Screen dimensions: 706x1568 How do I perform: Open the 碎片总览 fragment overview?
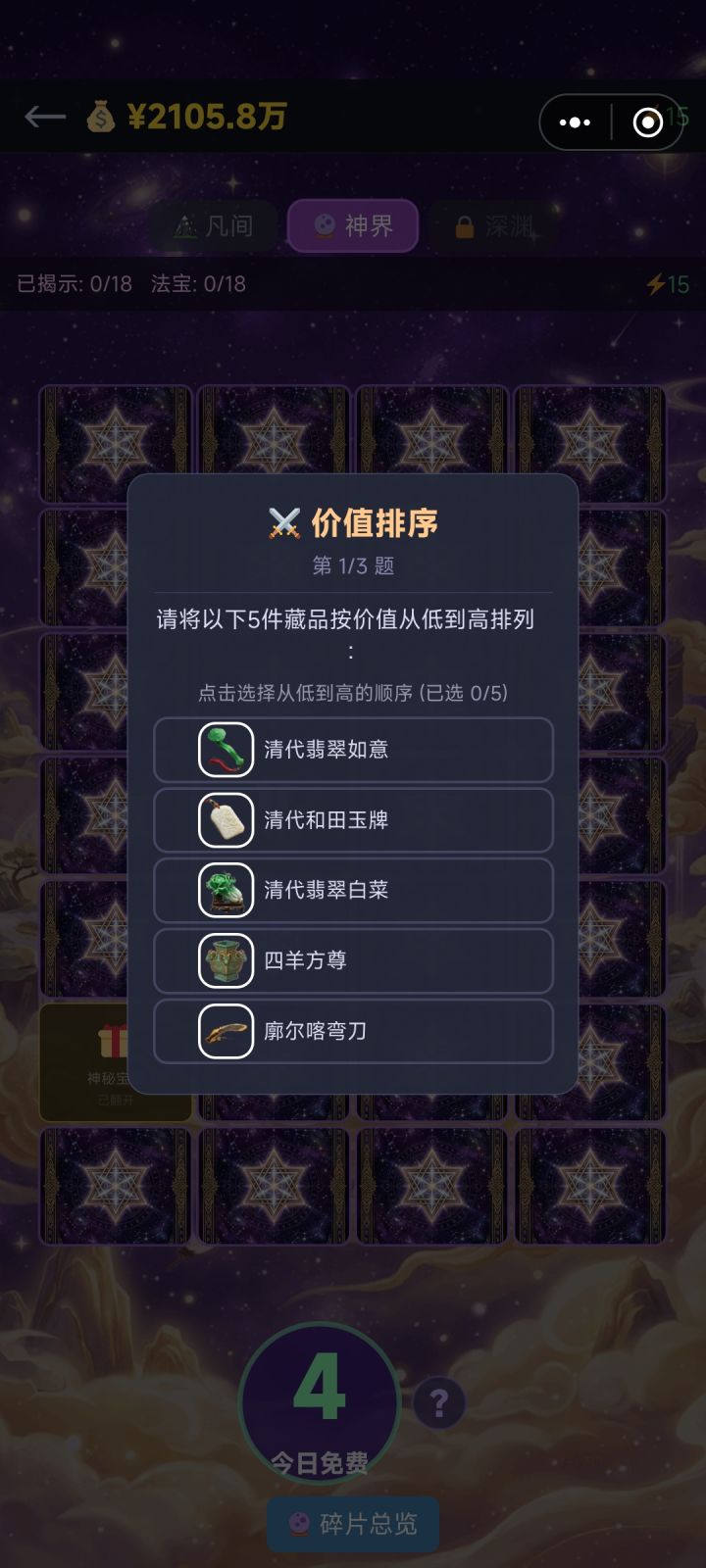353,1525
